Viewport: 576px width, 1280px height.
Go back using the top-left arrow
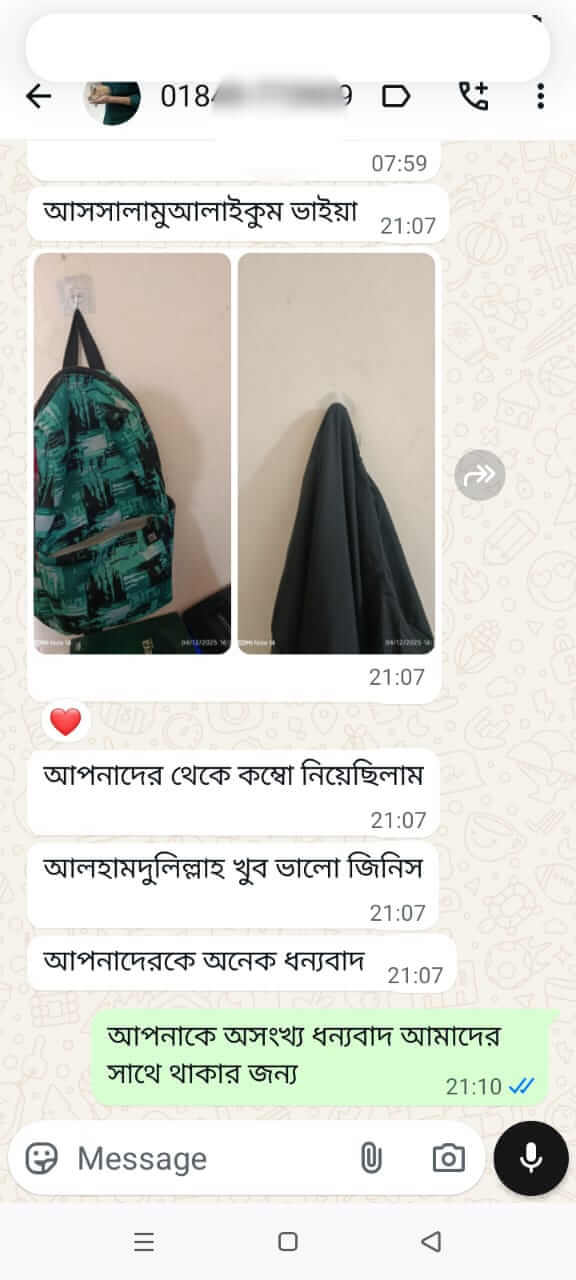click(x=38, y=96)
